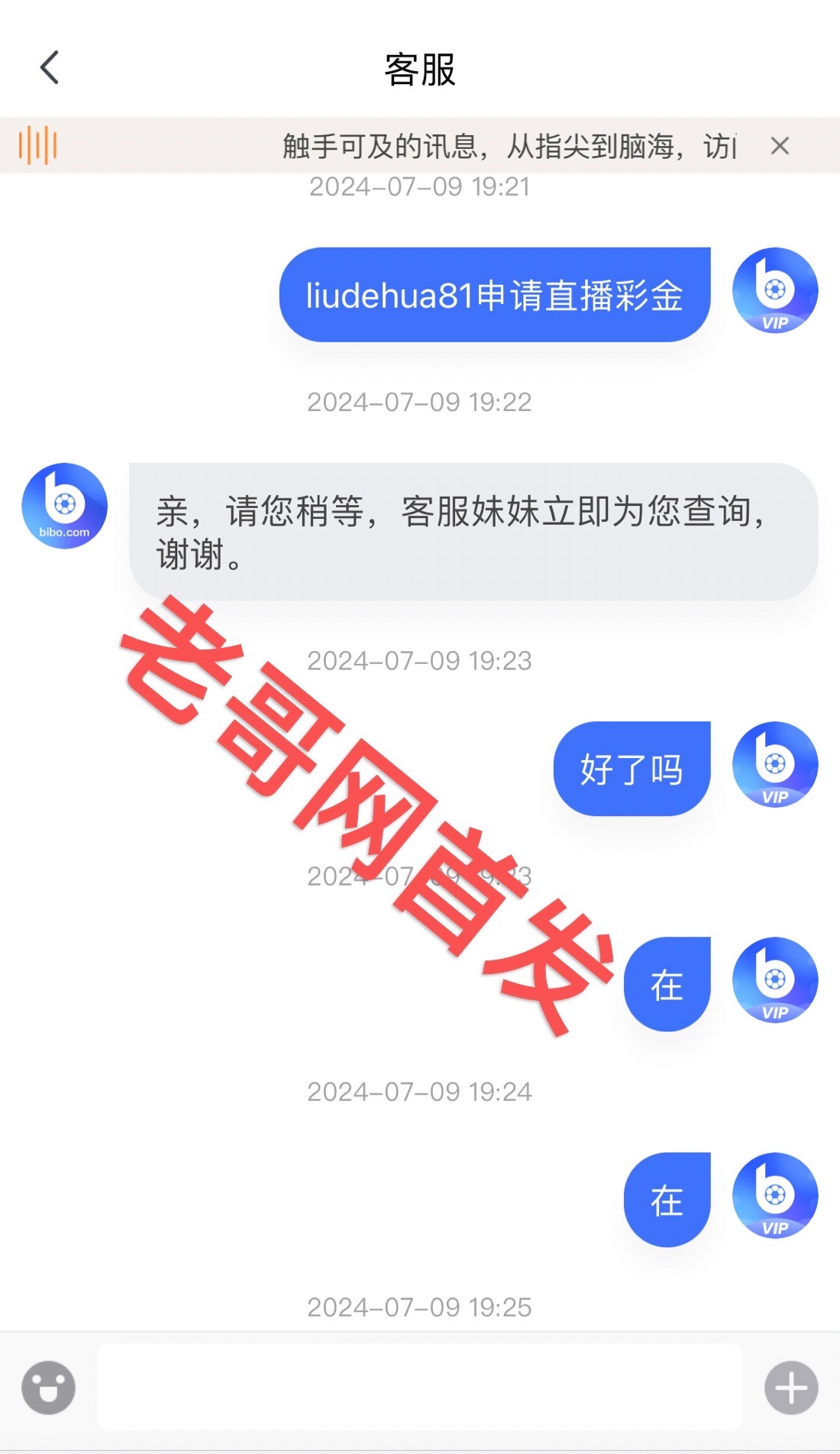Go back from the 客服 chat

point(50,68)
